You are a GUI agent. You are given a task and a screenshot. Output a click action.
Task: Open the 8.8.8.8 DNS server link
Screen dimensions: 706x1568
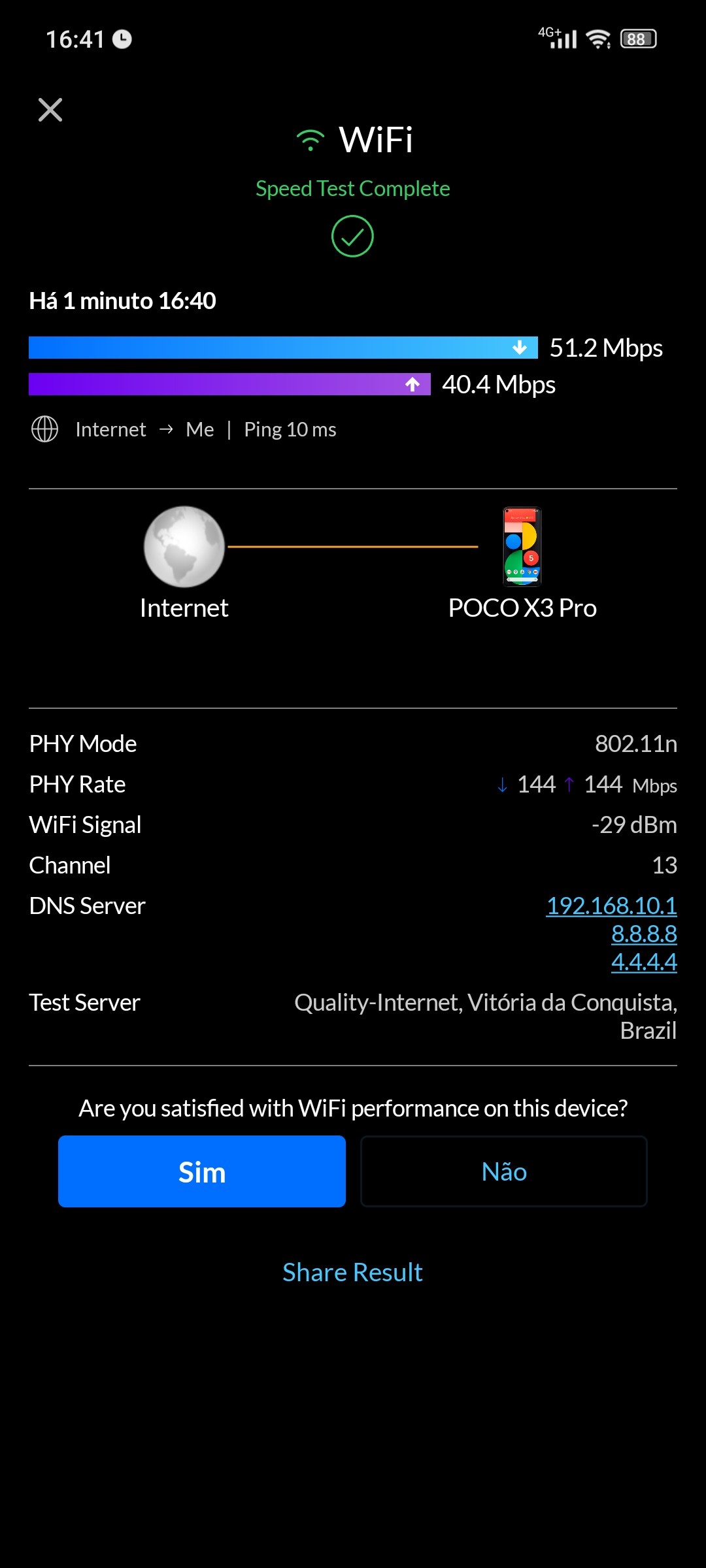644,934
